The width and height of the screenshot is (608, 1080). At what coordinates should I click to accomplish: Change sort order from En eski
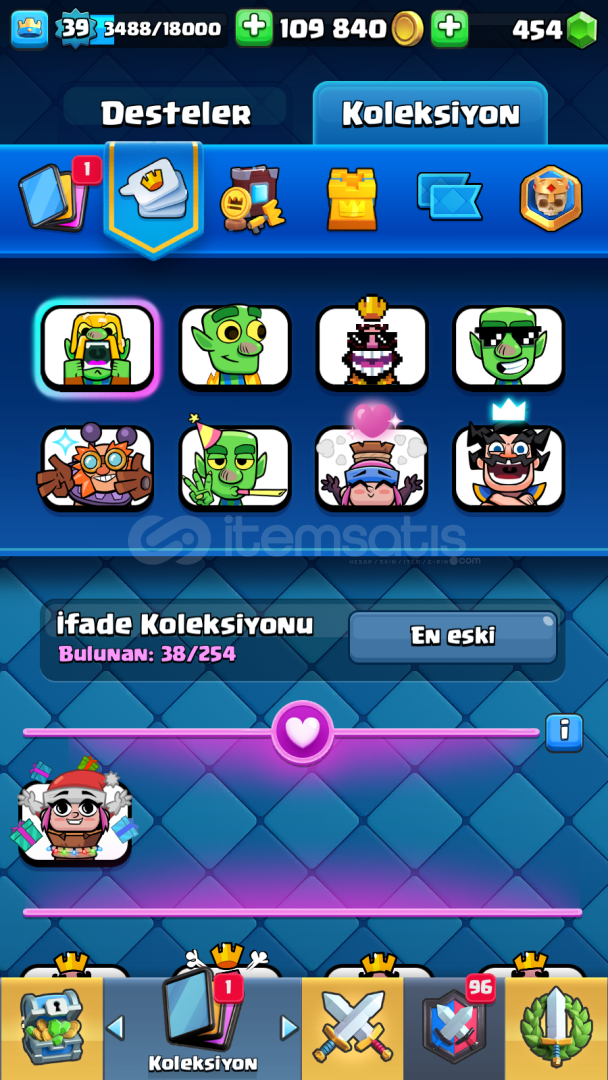click(452, 636)
